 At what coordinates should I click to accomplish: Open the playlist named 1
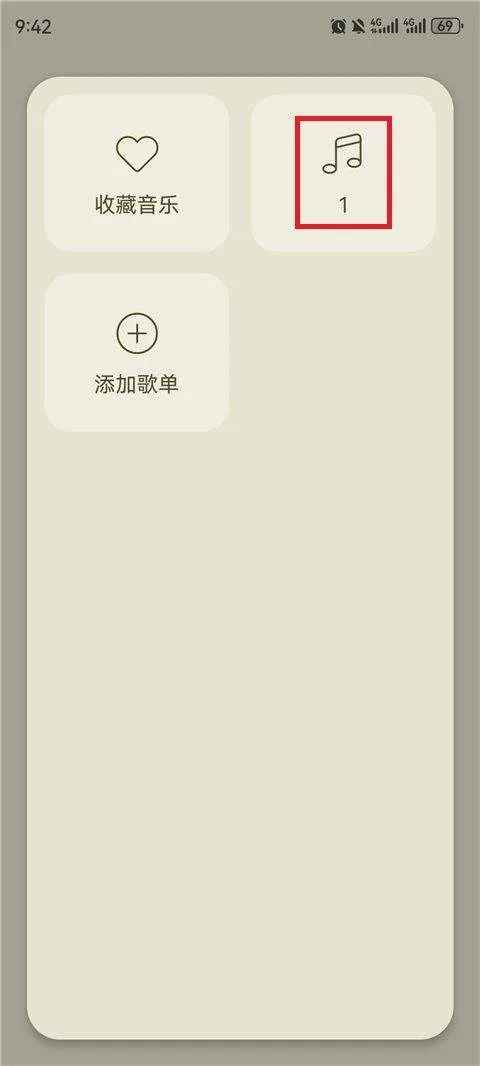click(343, 173)
